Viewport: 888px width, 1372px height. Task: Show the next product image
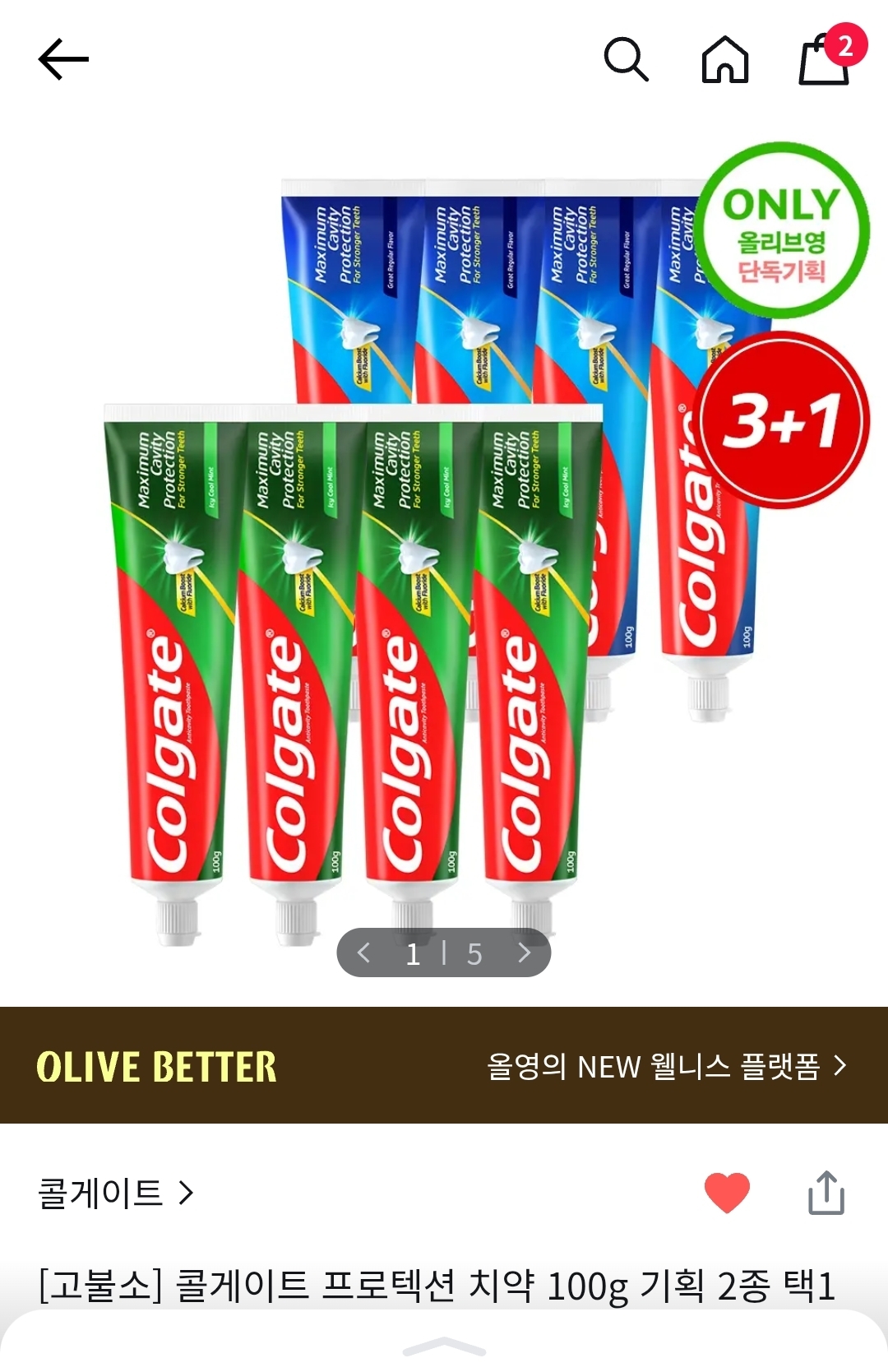point(524,953)
